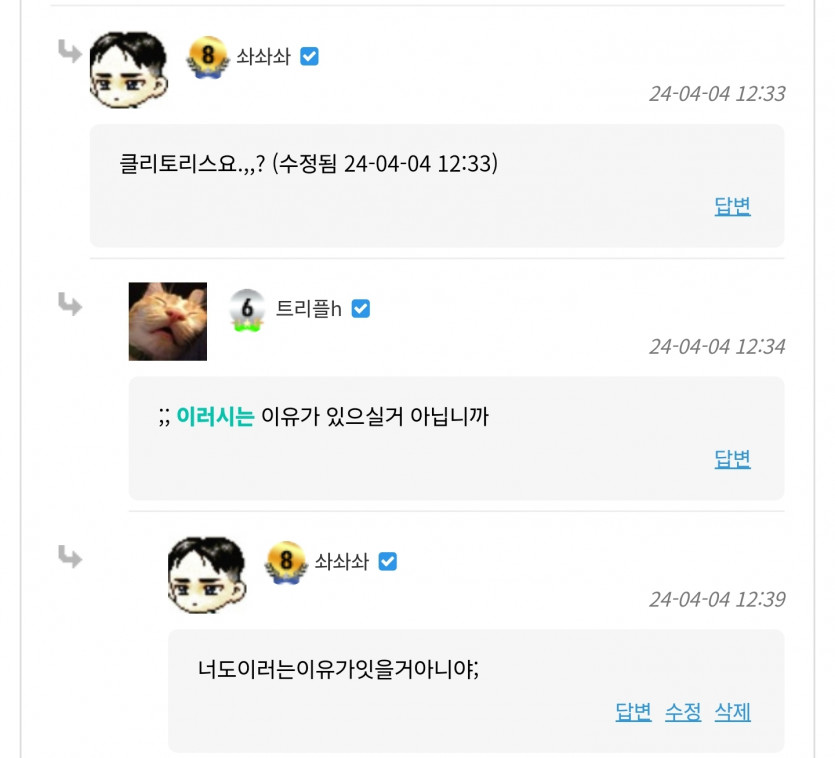Edit the 12:39 comment via 수정
The height and width of the screenshot is (758, 835).
[683, 713]
